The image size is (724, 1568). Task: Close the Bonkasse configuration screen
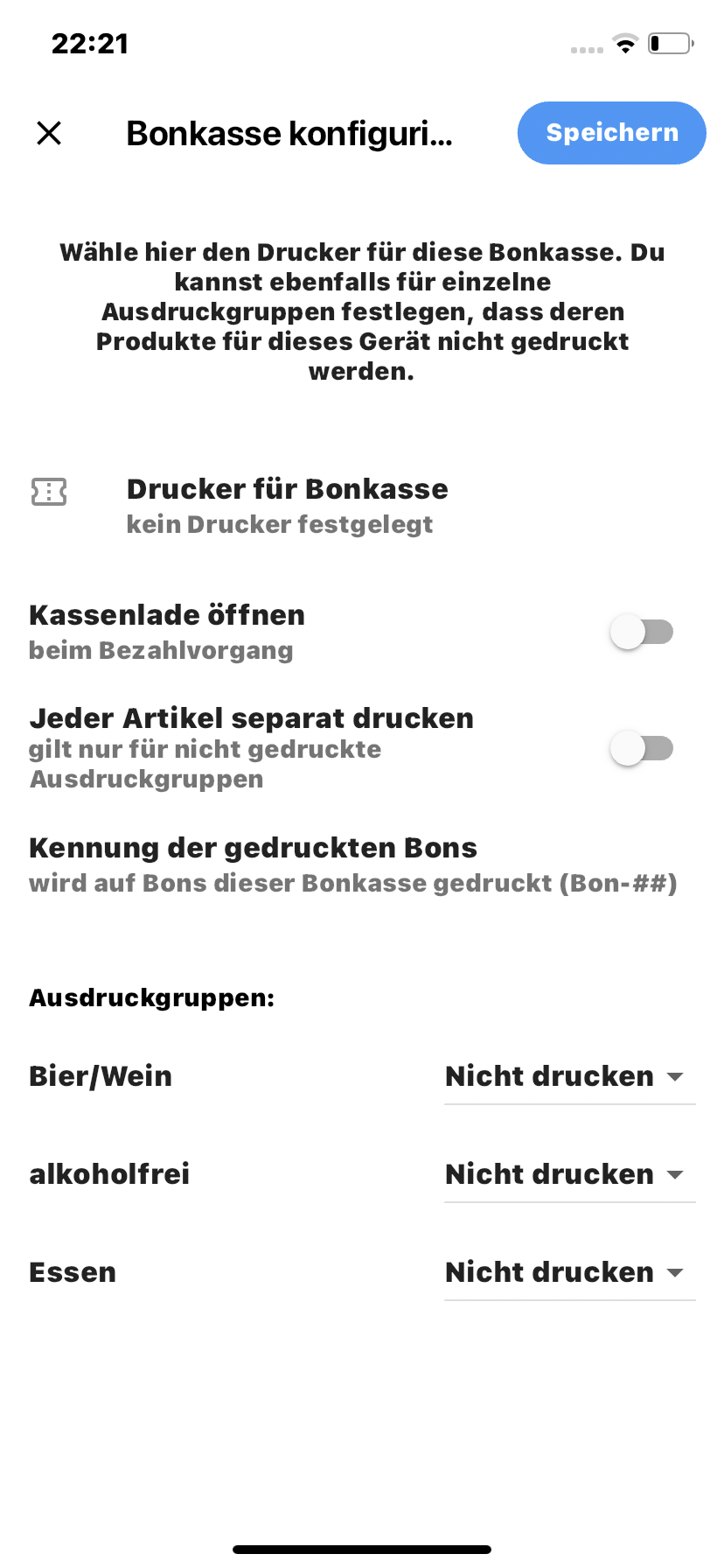pyautogui.click(x=49, y=133)
